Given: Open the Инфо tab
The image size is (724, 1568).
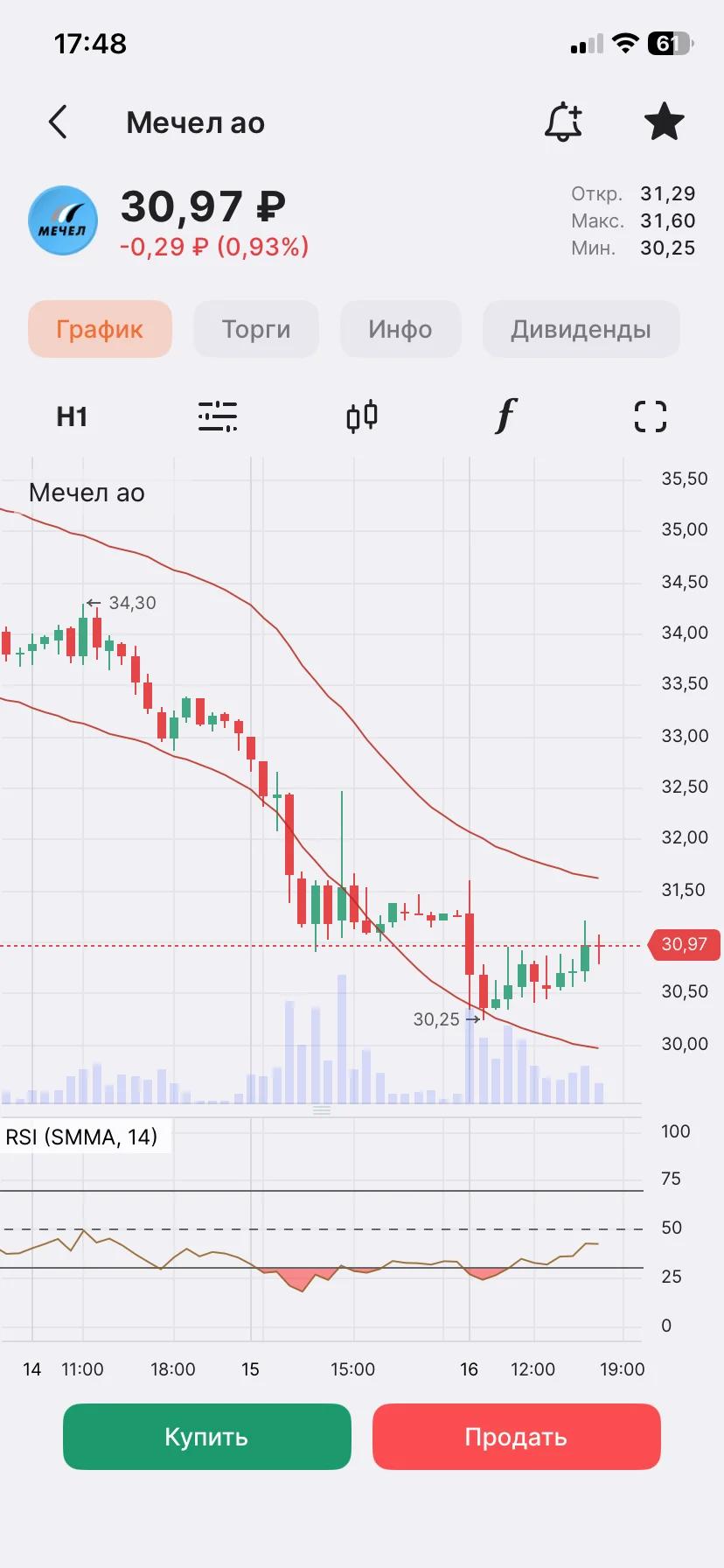Looking at the screenshot, I should point(400,329).
